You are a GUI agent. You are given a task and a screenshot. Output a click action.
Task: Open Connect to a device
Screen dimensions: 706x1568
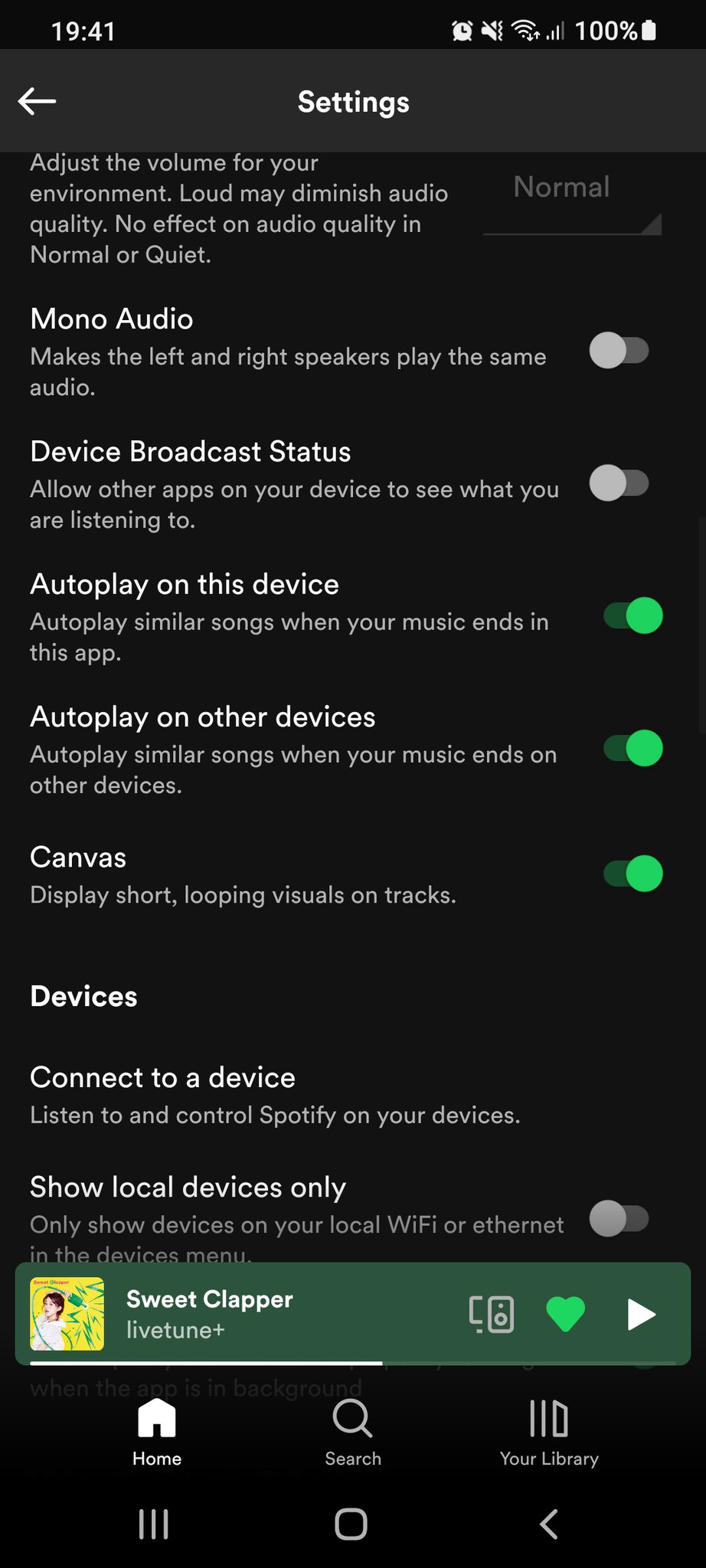pyautogui.click(x=276, y=1095)
